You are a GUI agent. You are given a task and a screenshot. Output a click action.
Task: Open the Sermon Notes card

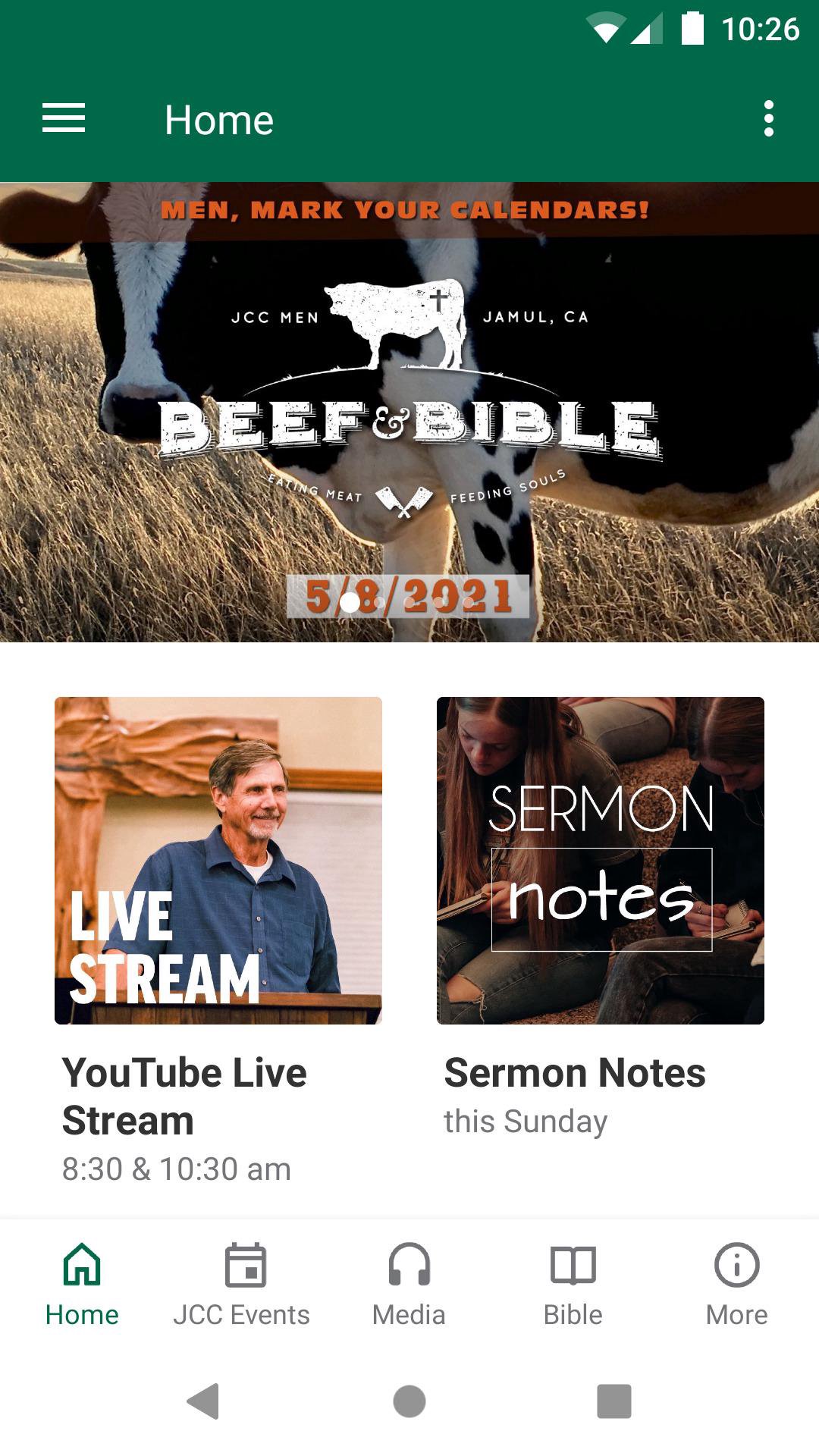(601, 861)
